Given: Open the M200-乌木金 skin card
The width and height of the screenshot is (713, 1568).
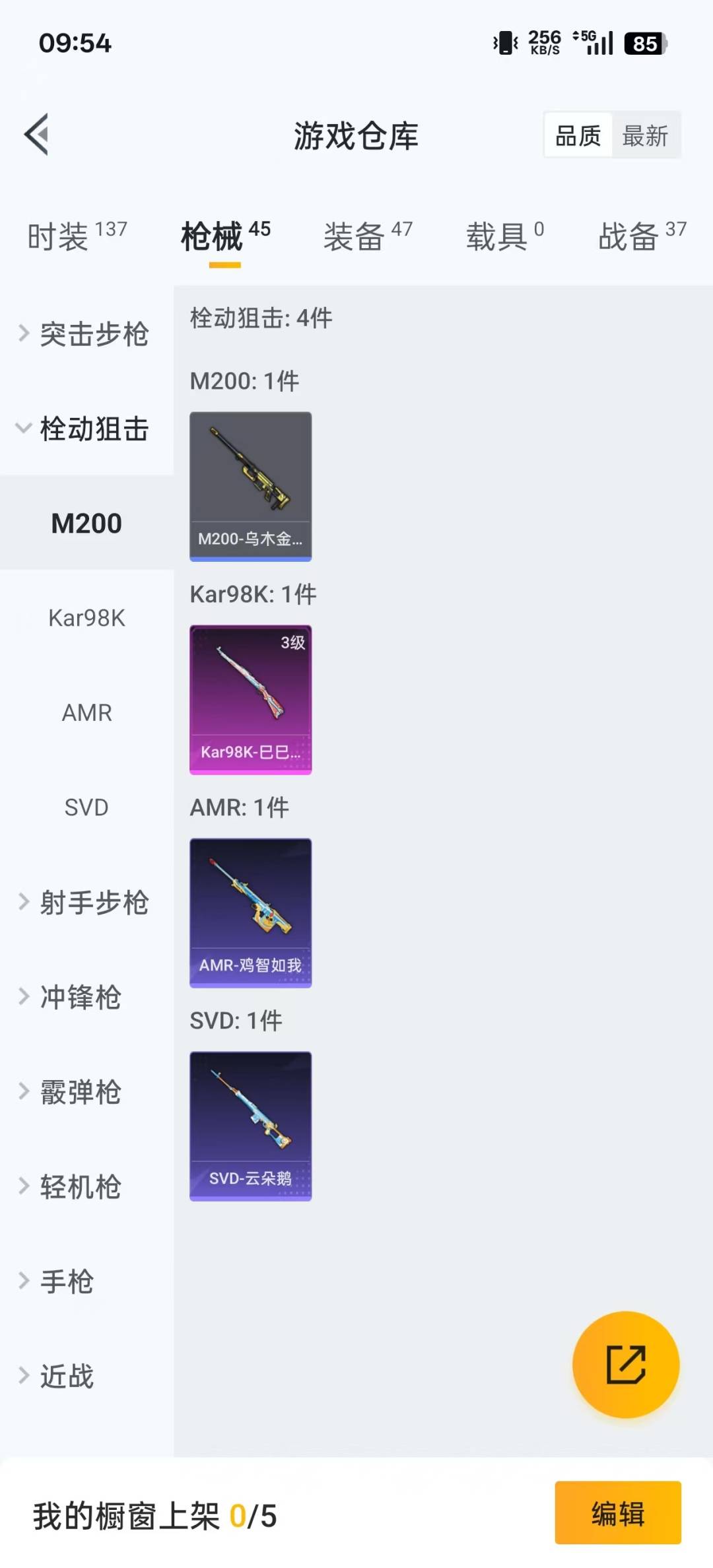Looking at the screenshot, I should tap(250, 486).
